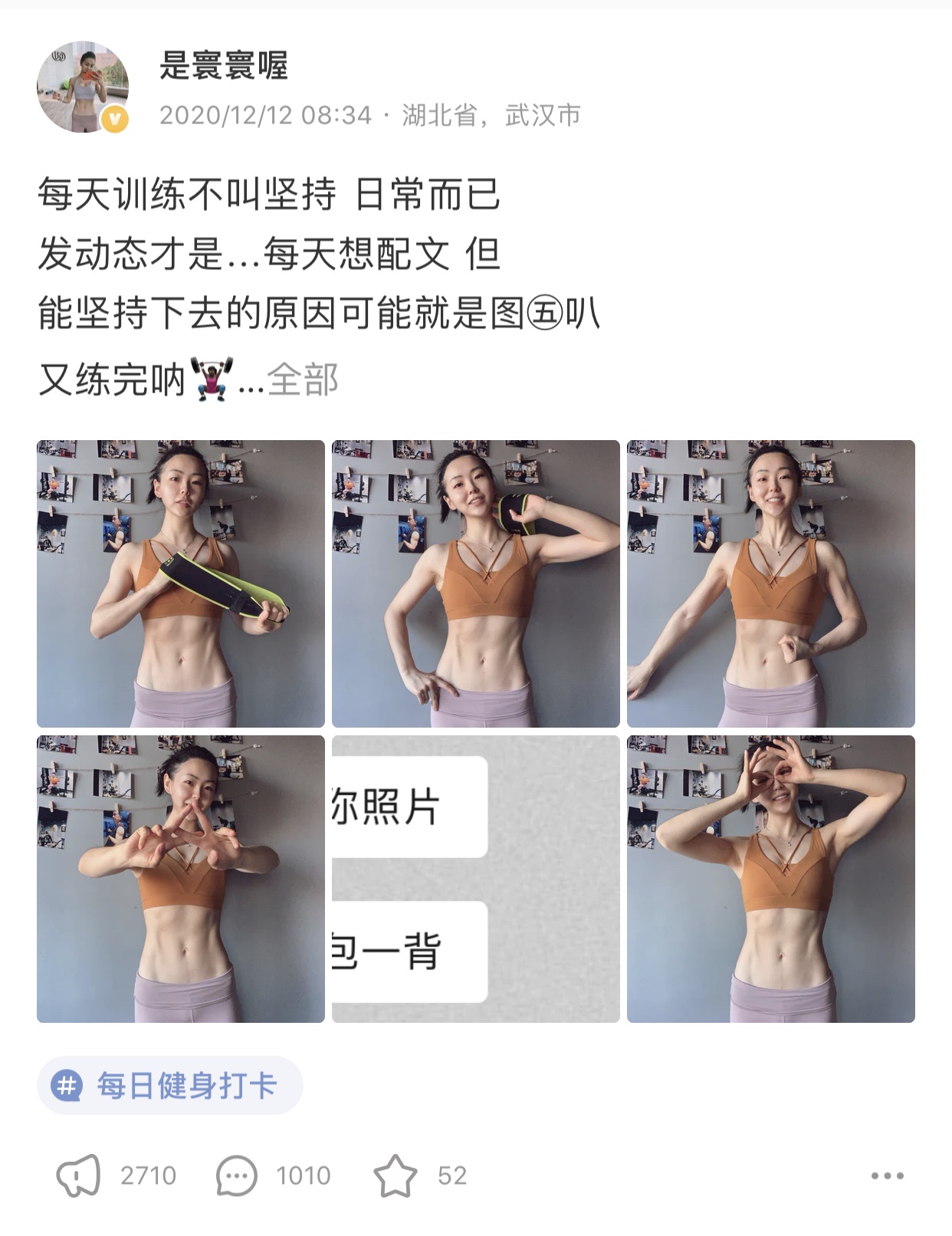The height and width of the screenshot is (1236, 952).
Task: Open second photo with belt on shoulder
Action: [x=475, y=583]
